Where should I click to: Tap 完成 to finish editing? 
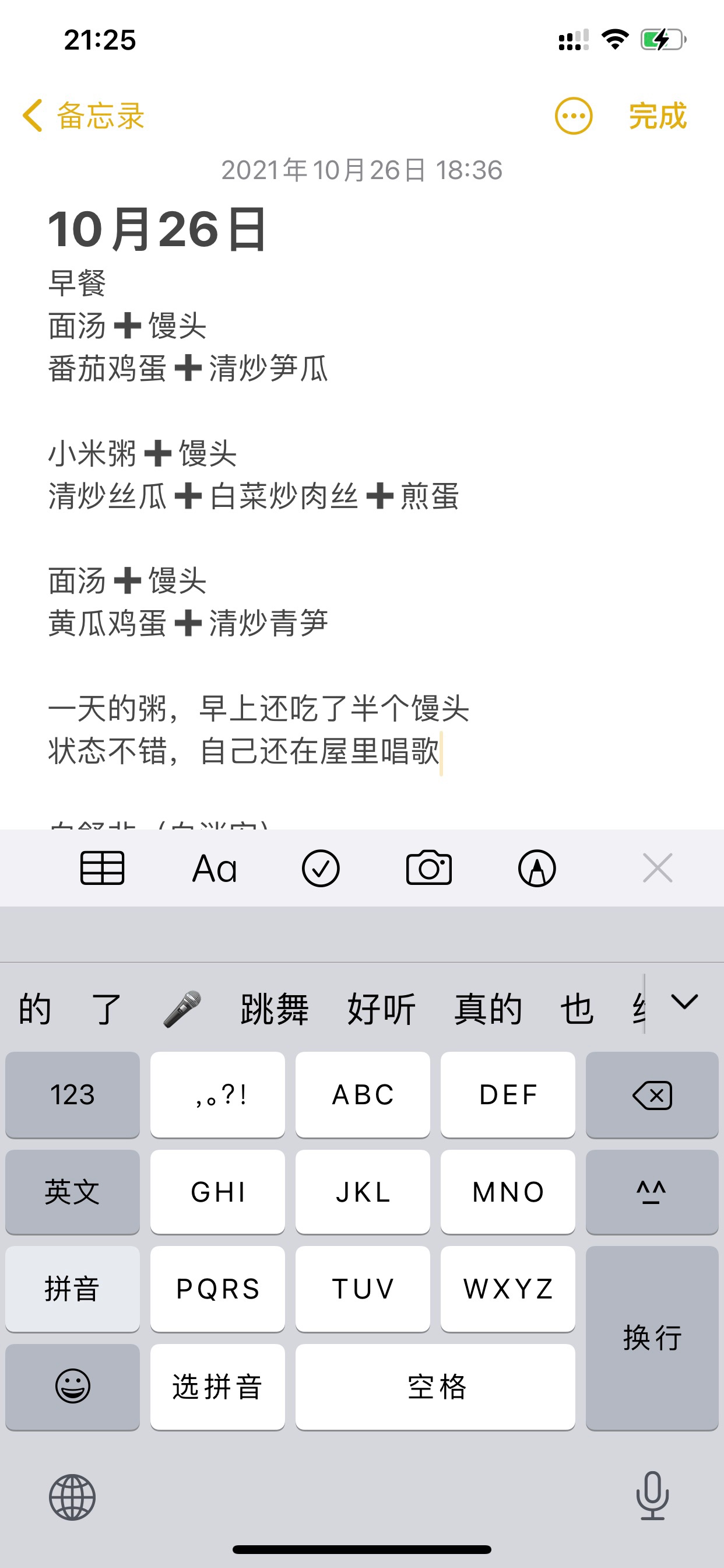pos(657,116)
